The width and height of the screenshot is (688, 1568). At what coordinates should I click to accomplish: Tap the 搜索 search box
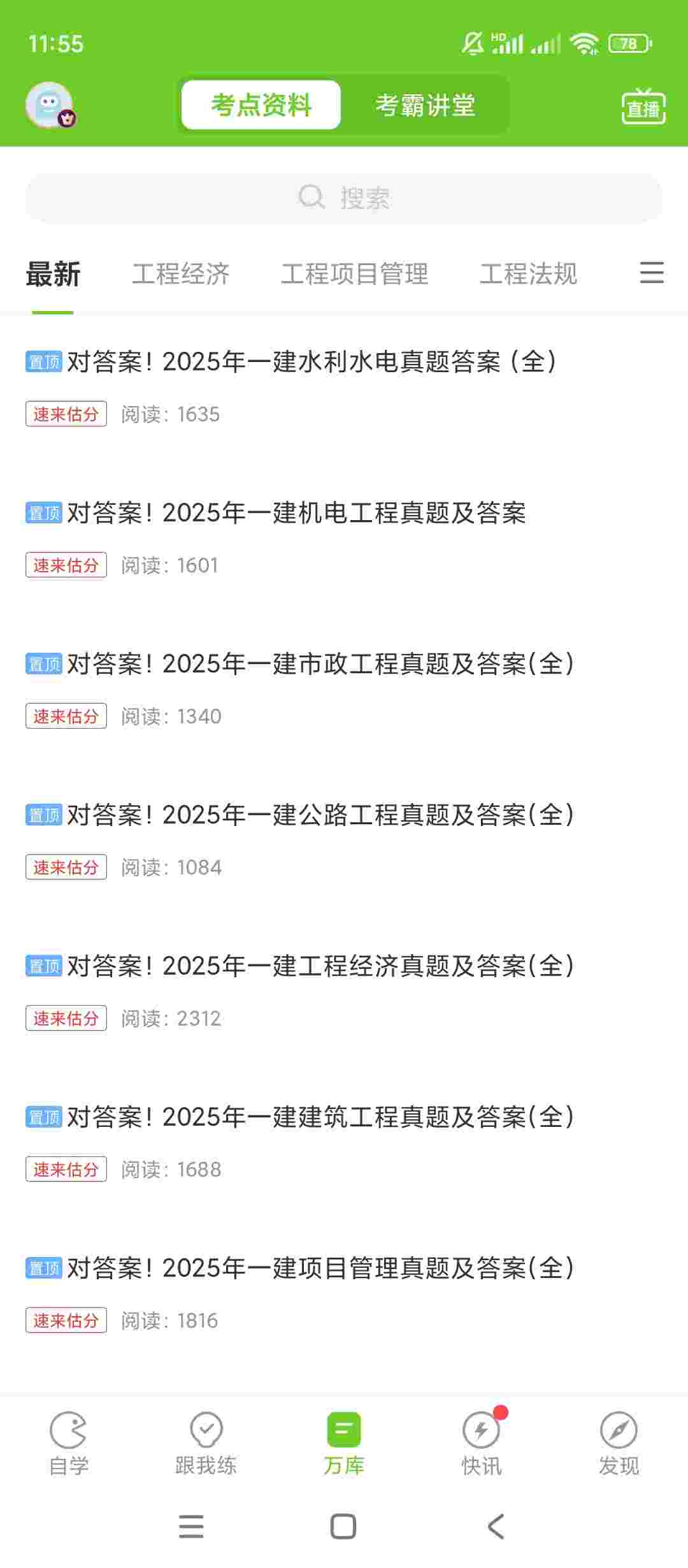344,198
